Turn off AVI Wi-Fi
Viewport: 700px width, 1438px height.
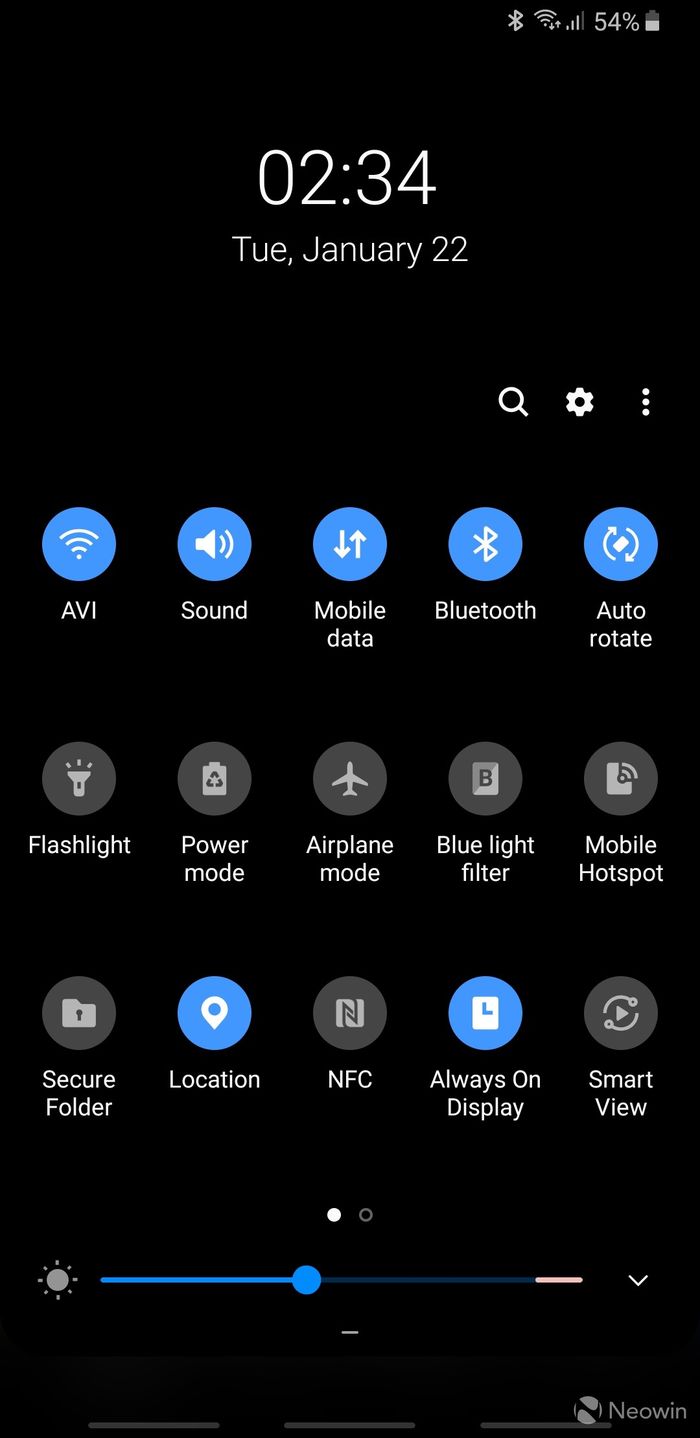point(79,545)
